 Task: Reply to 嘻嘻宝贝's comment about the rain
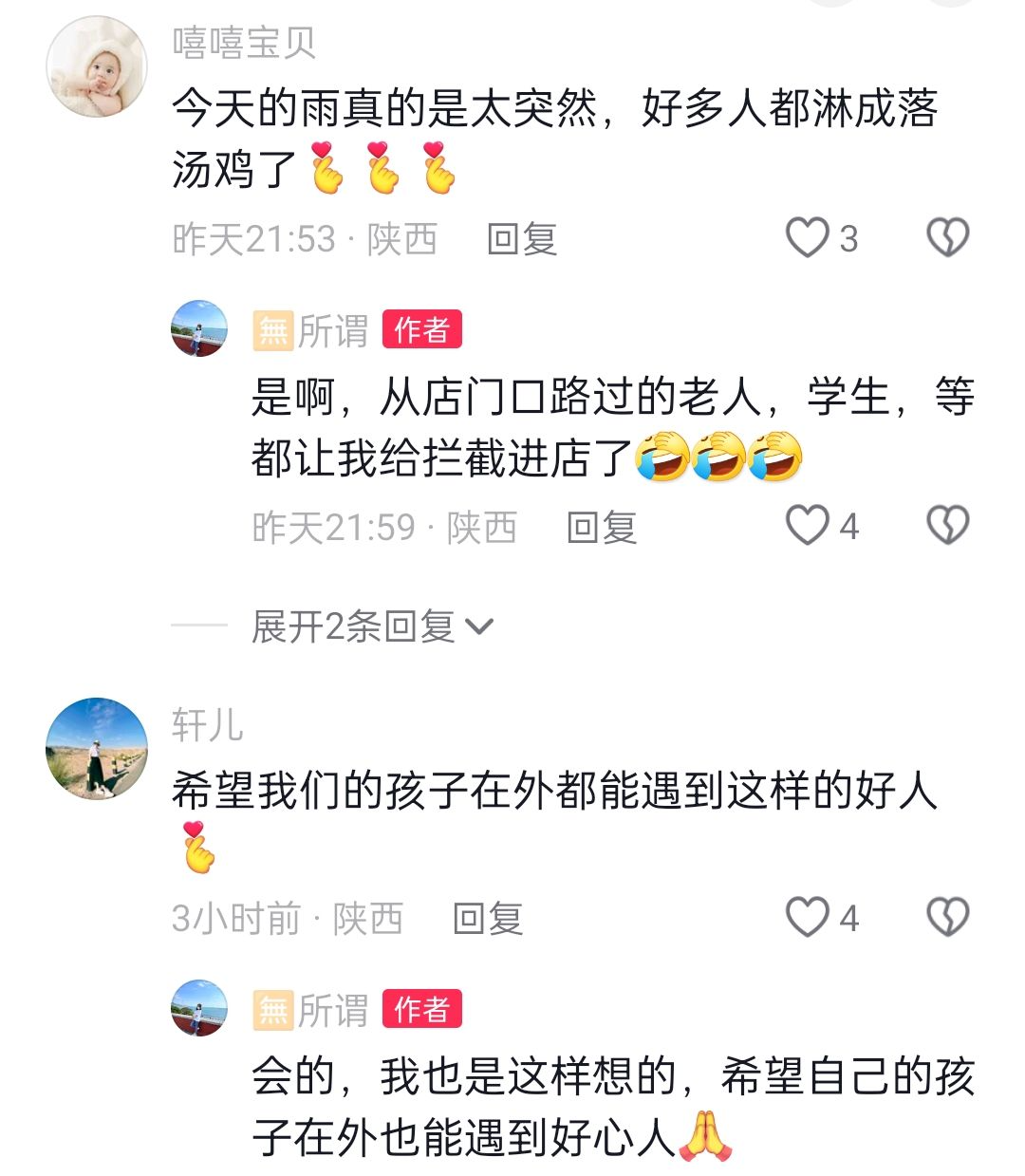[x=521, y=238]
